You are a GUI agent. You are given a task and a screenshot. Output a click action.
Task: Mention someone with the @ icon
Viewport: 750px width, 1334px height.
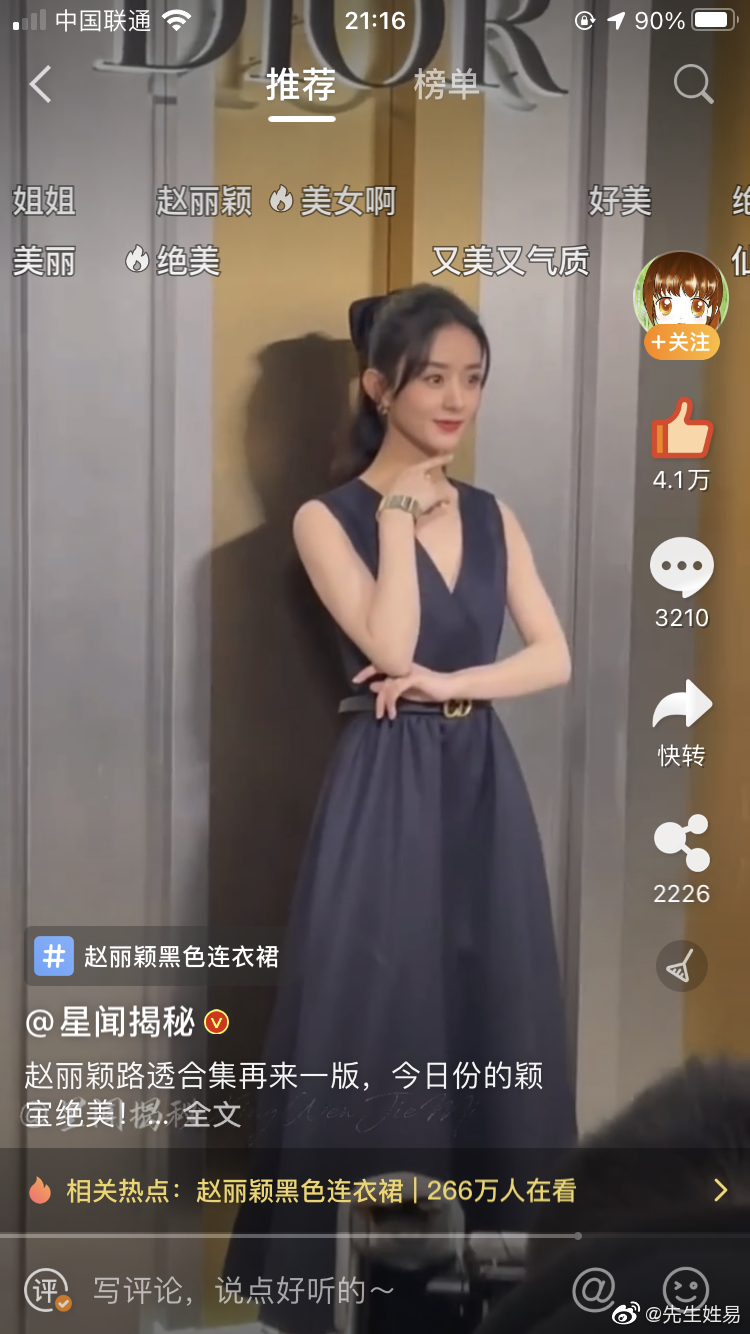click(x=594, y=1288)
